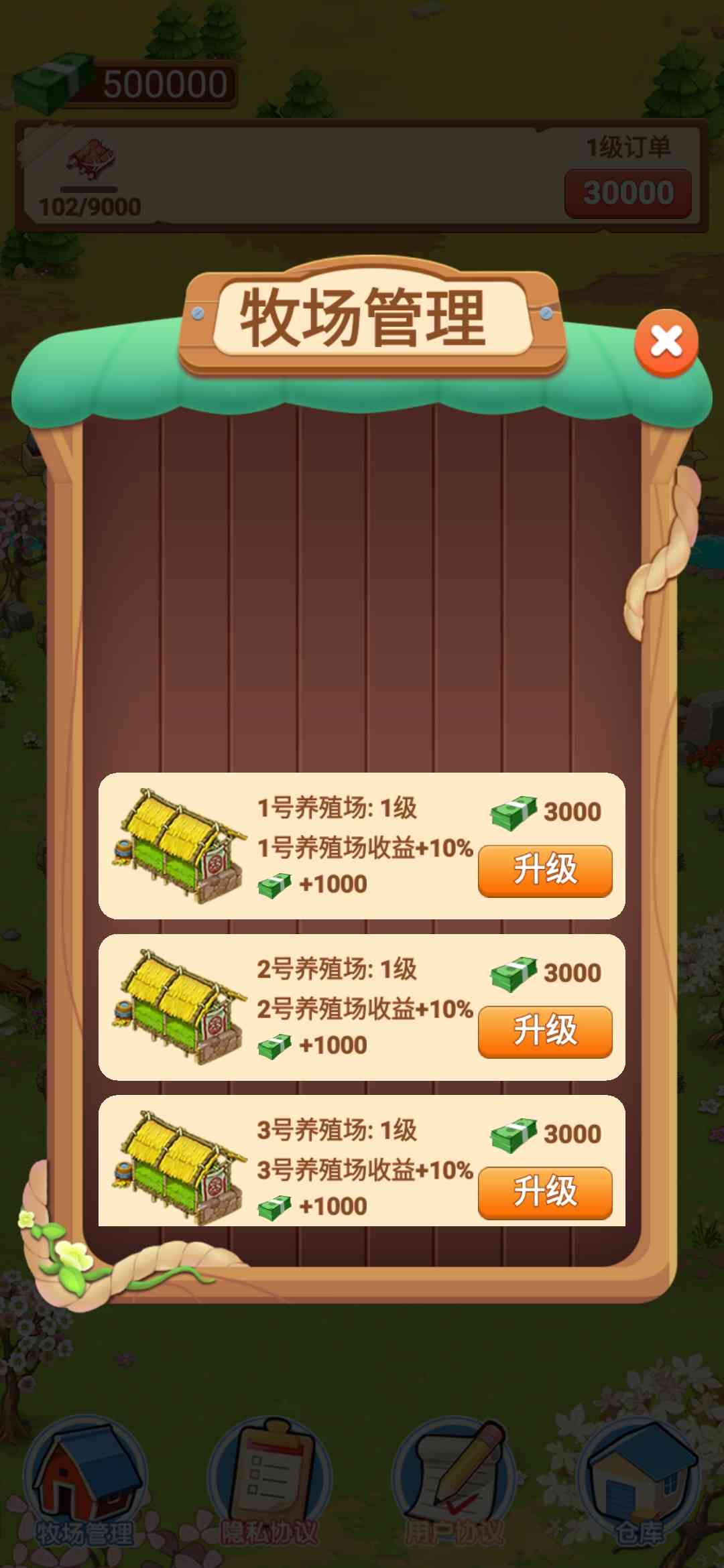Close the 牧场管理 dialog

point(666,342)
